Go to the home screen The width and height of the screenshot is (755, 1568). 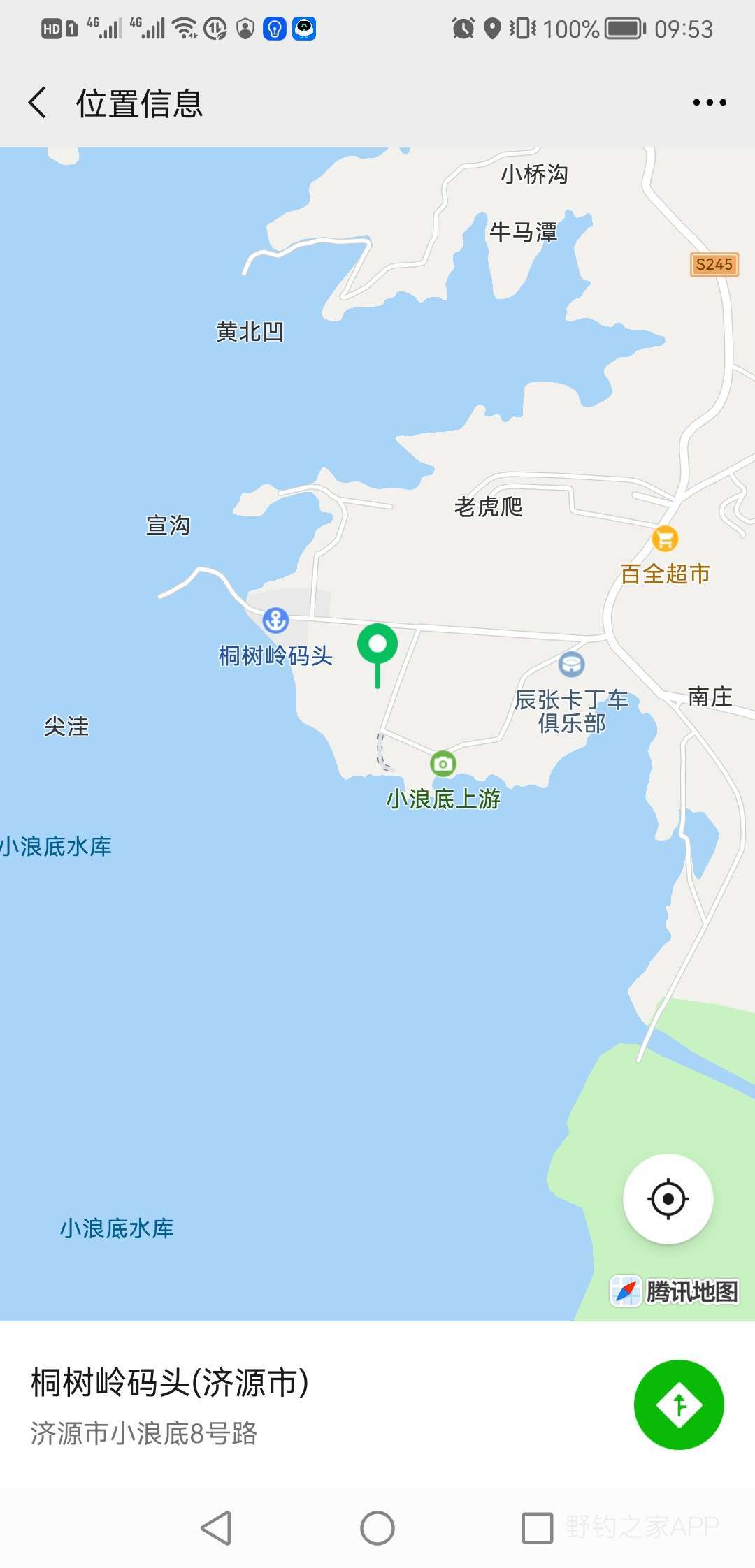click(x=377, y=1527)
